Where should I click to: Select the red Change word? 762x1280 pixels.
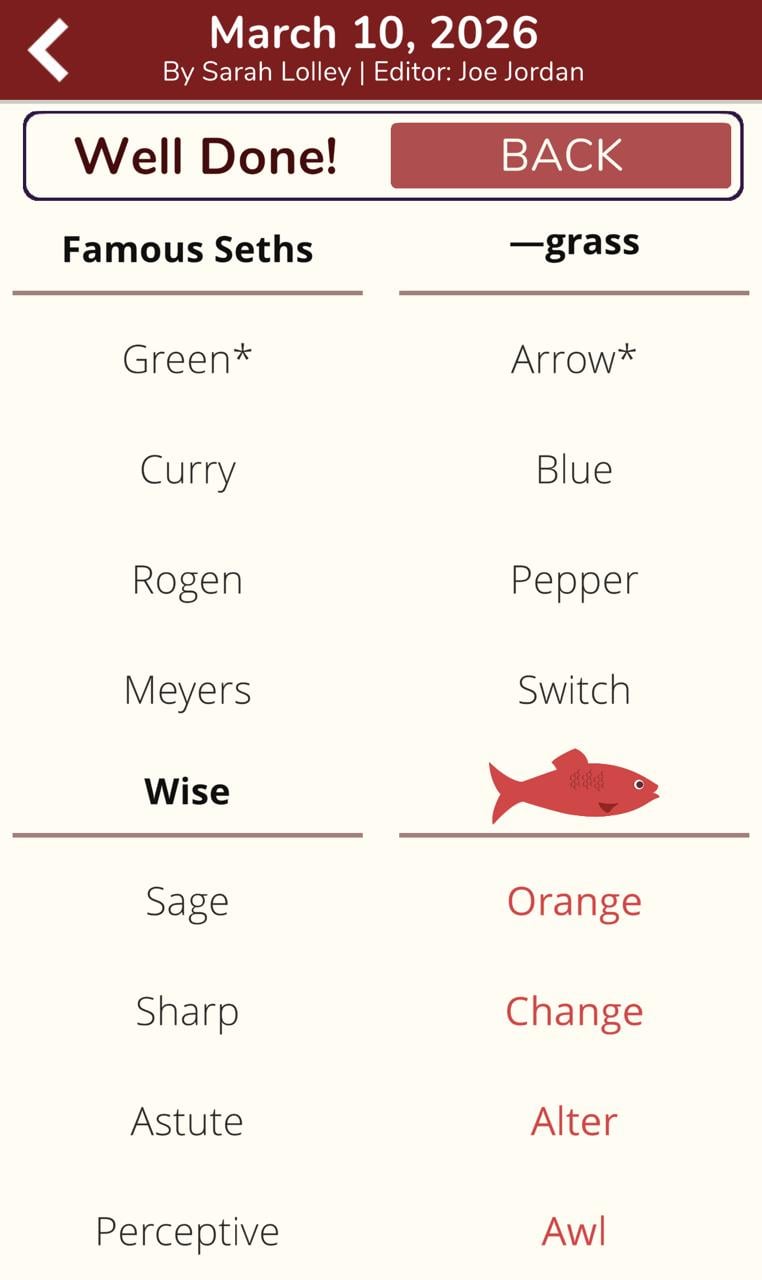click(x=574, y=1011)
